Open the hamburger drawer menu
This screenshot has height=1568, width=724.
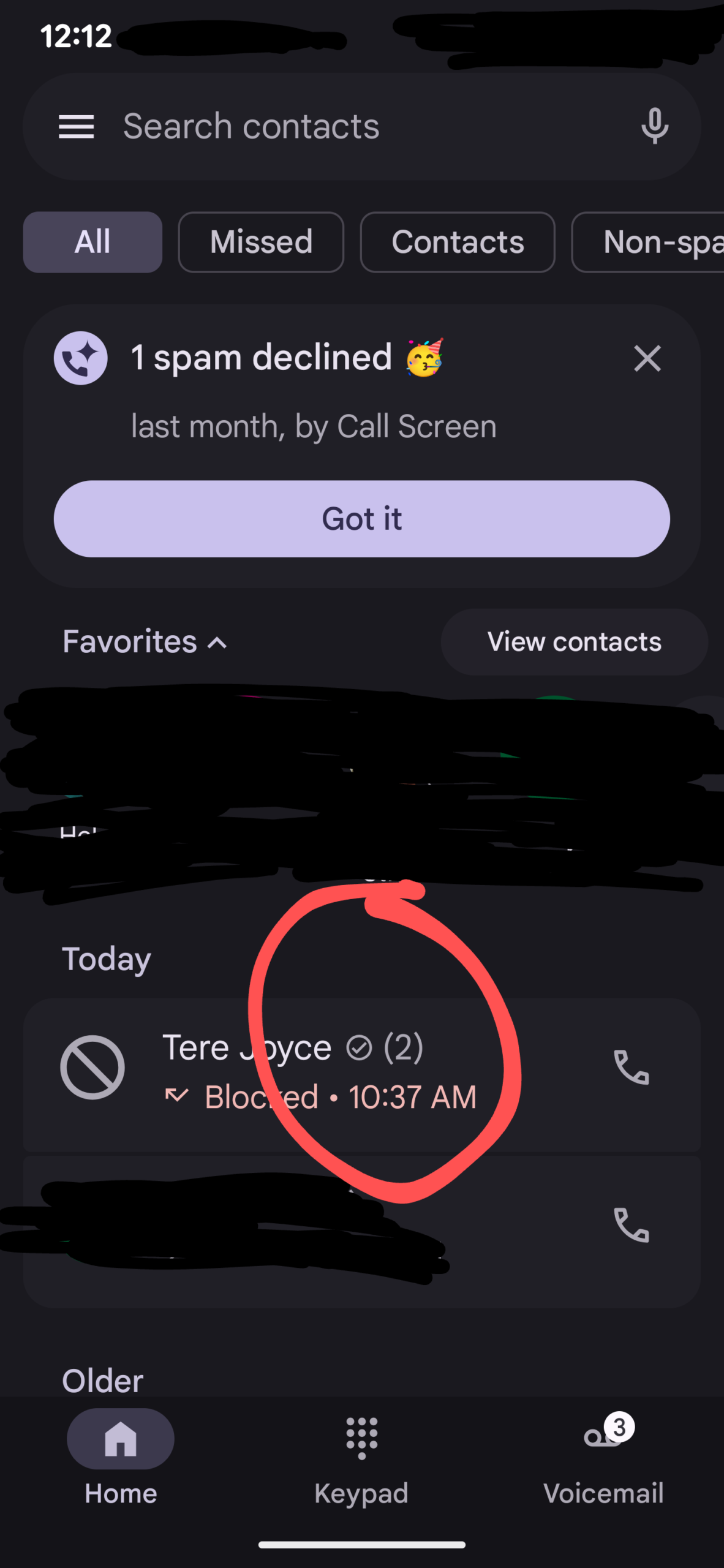pyautogui.click(x=76, y=127)
